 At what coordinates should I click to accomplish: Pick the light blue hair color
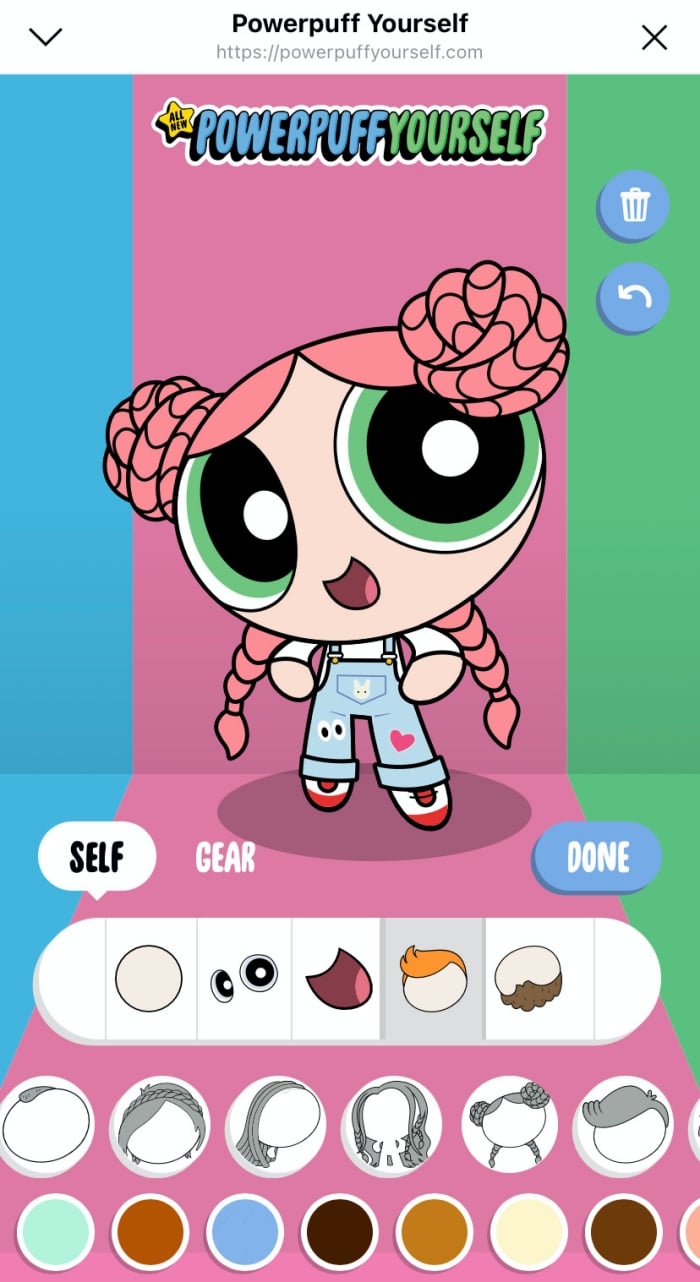coord(246,1232)
